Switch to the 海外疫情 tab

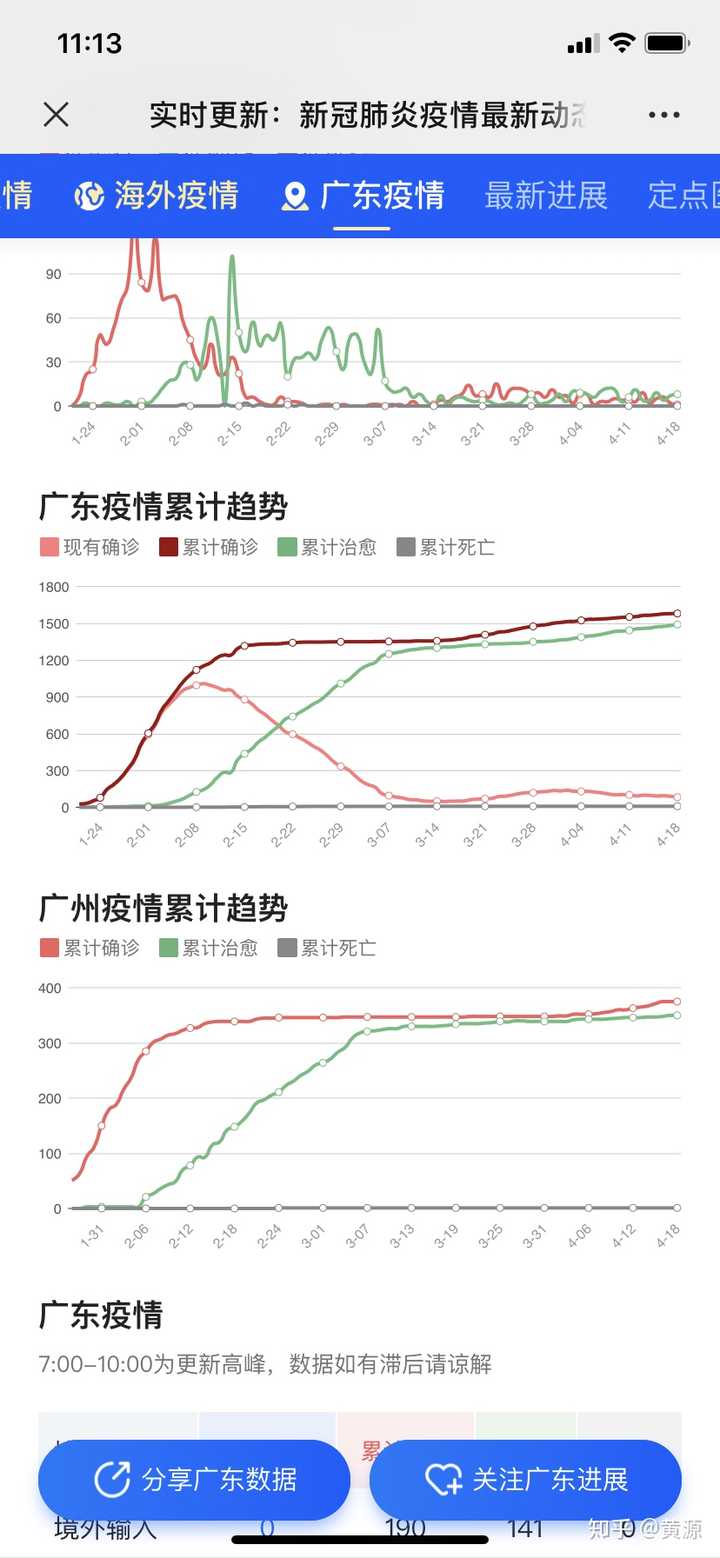pyautogui.click(x=158, y=195)
